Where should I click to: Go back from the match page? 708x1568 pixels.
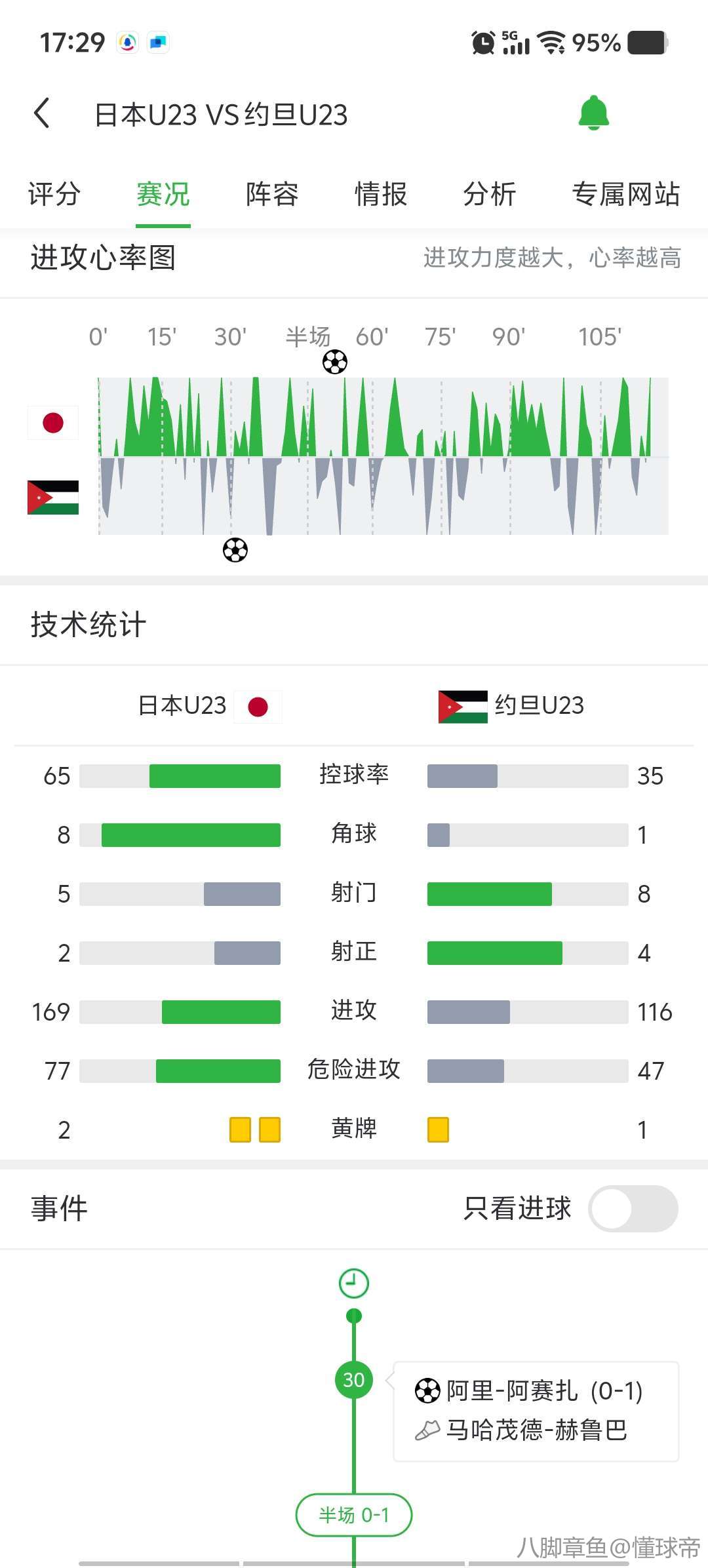[x=42, y=113]
